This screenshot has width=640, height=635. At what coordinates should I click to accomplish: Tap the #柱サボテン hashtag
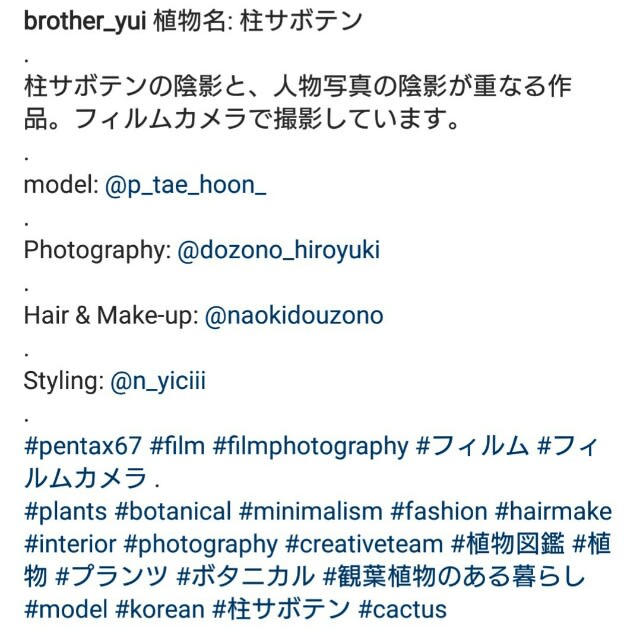[282, 609]
